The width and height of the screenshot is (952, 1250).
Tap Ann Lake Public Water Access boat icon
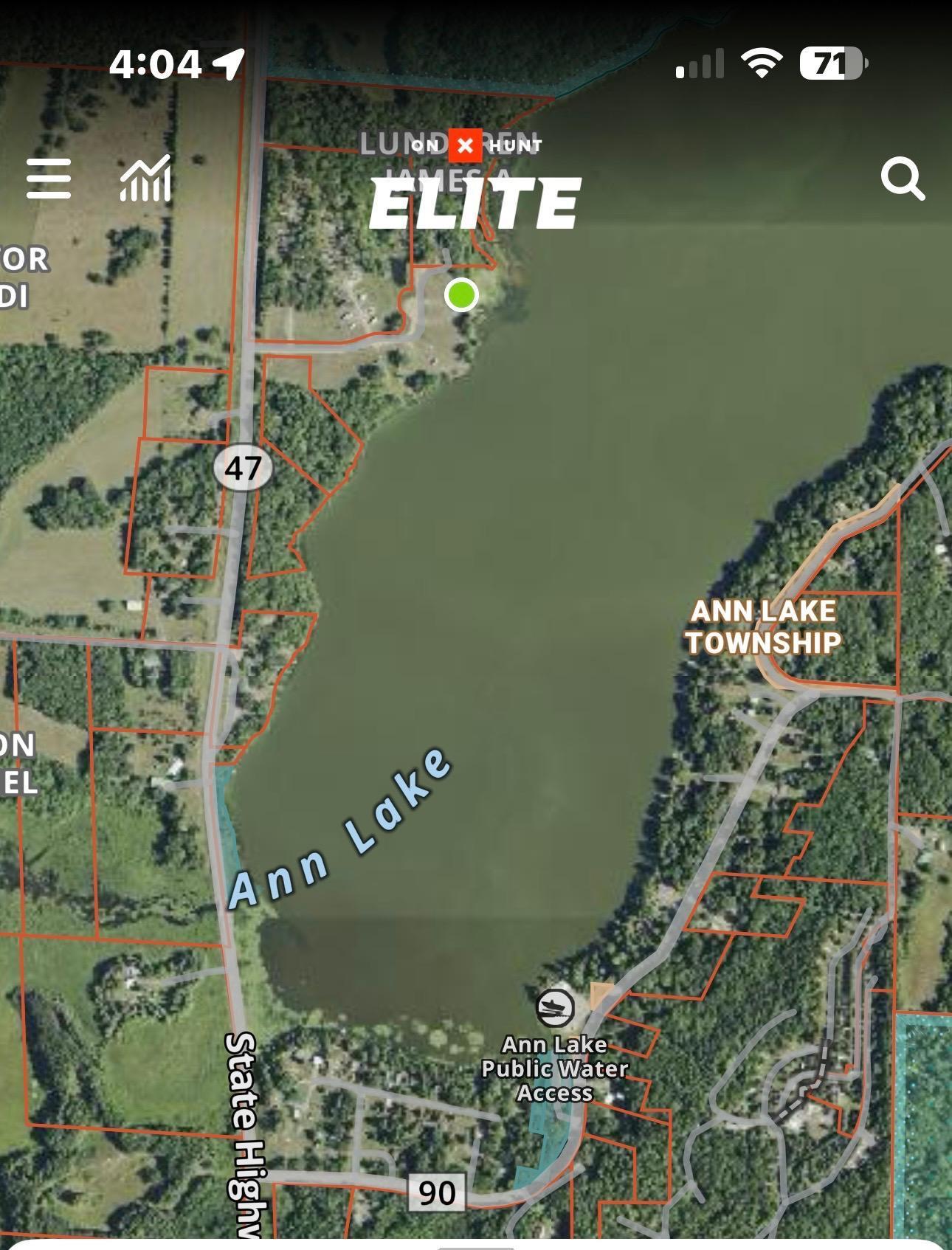coord(556,1008)
